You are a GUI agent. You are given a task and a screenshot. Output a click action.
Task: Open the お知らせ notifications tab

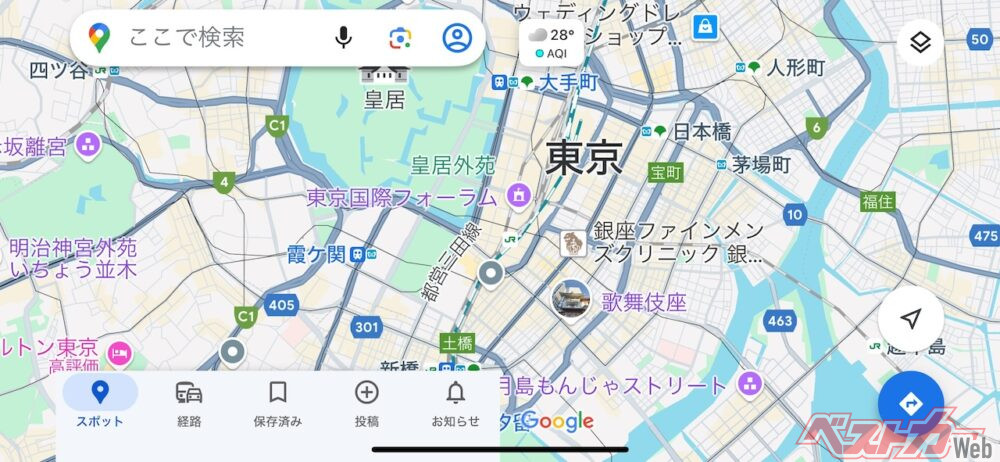455,403
